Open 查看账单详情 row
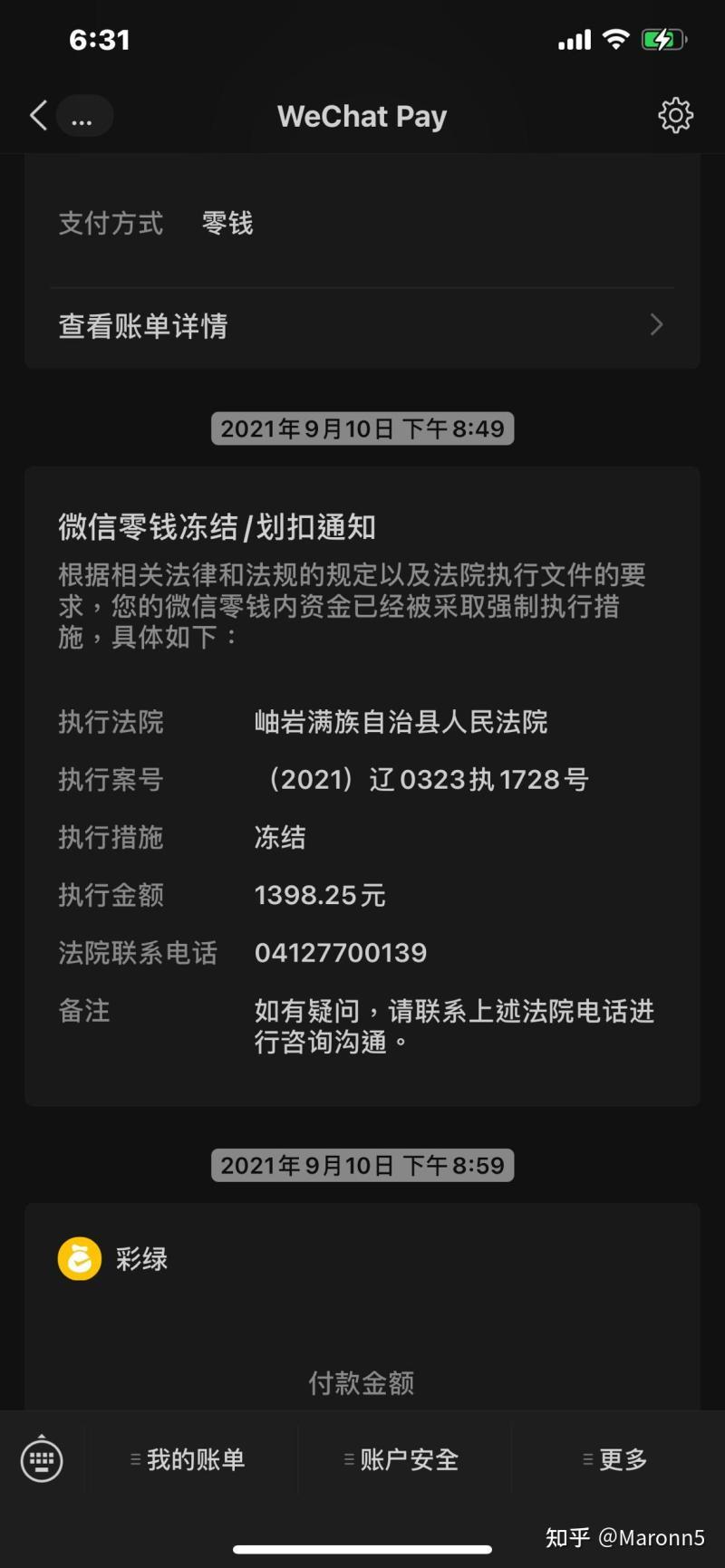 (362, 326)
